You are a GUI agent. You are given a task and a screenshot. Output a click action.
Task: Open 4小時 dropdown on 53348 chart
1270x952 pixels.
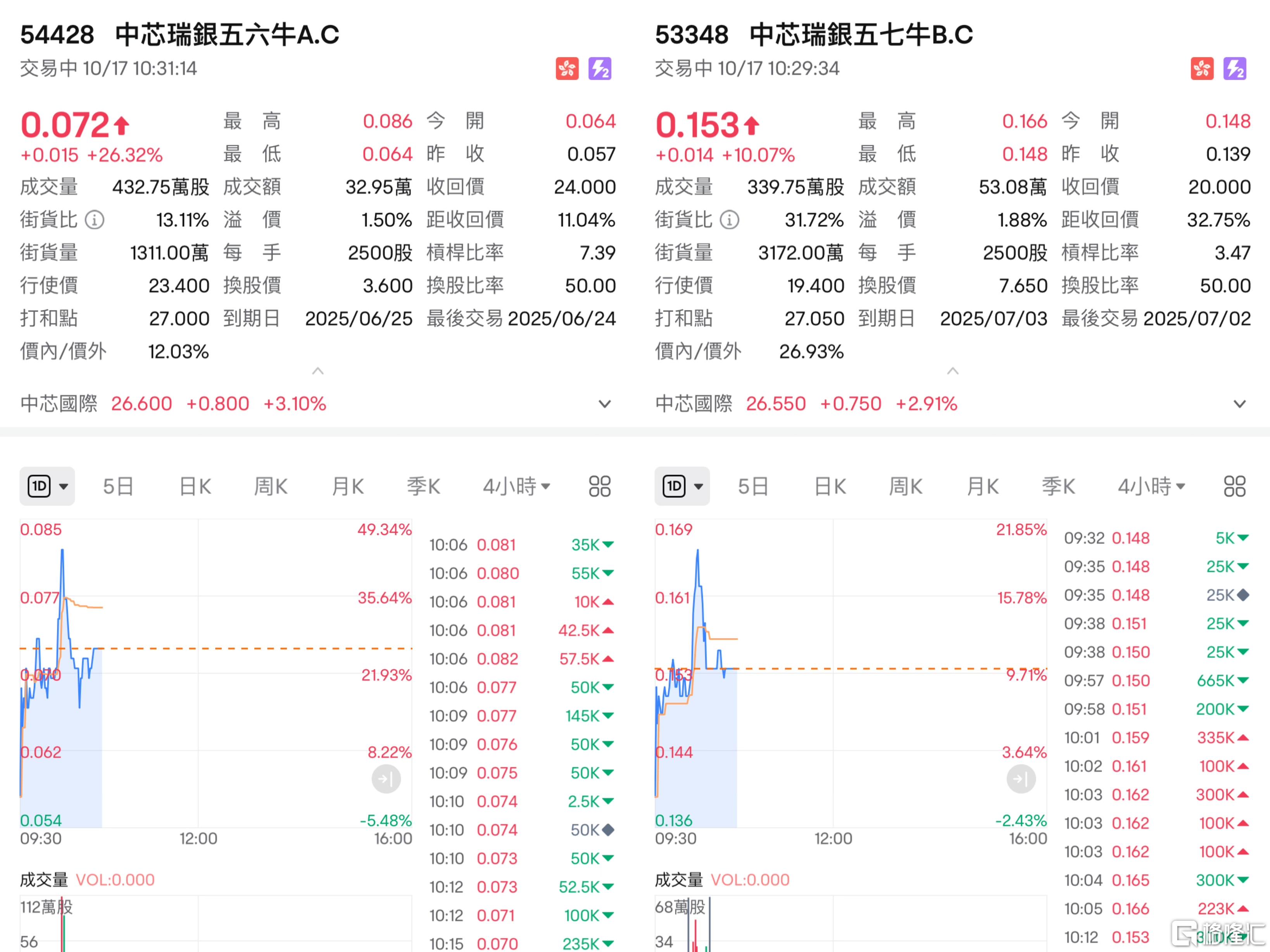[1151, 487]
